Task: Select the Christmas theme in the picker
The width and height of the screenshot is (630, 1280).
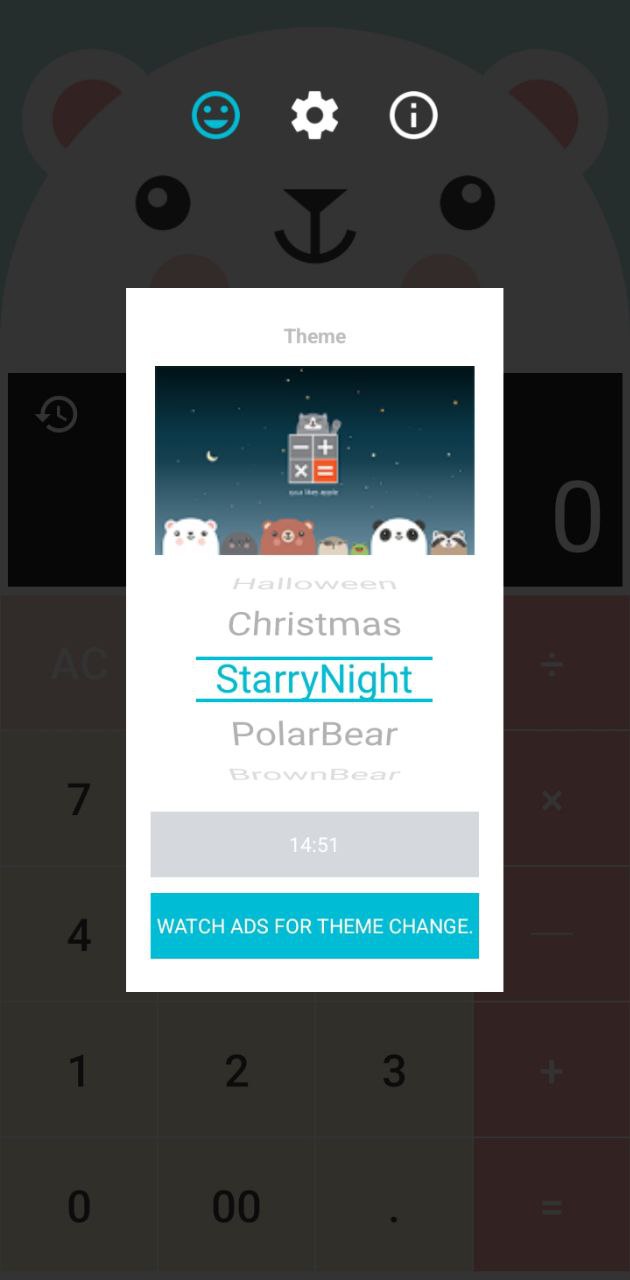Action: pyautogui.click(x=314, y=624)
